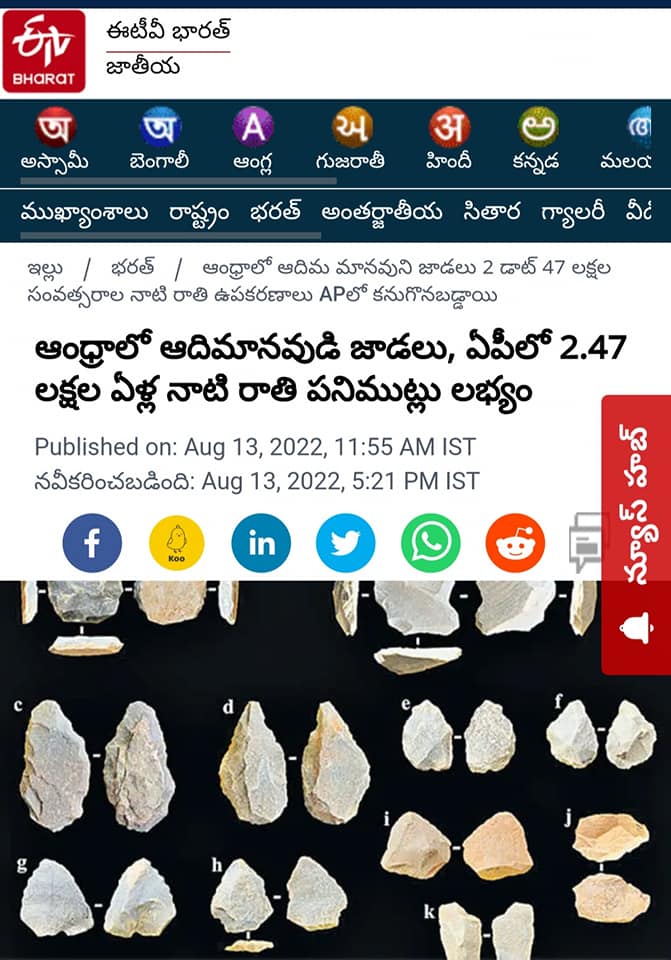
Task: Go to the సితార section
Action: 491,212
